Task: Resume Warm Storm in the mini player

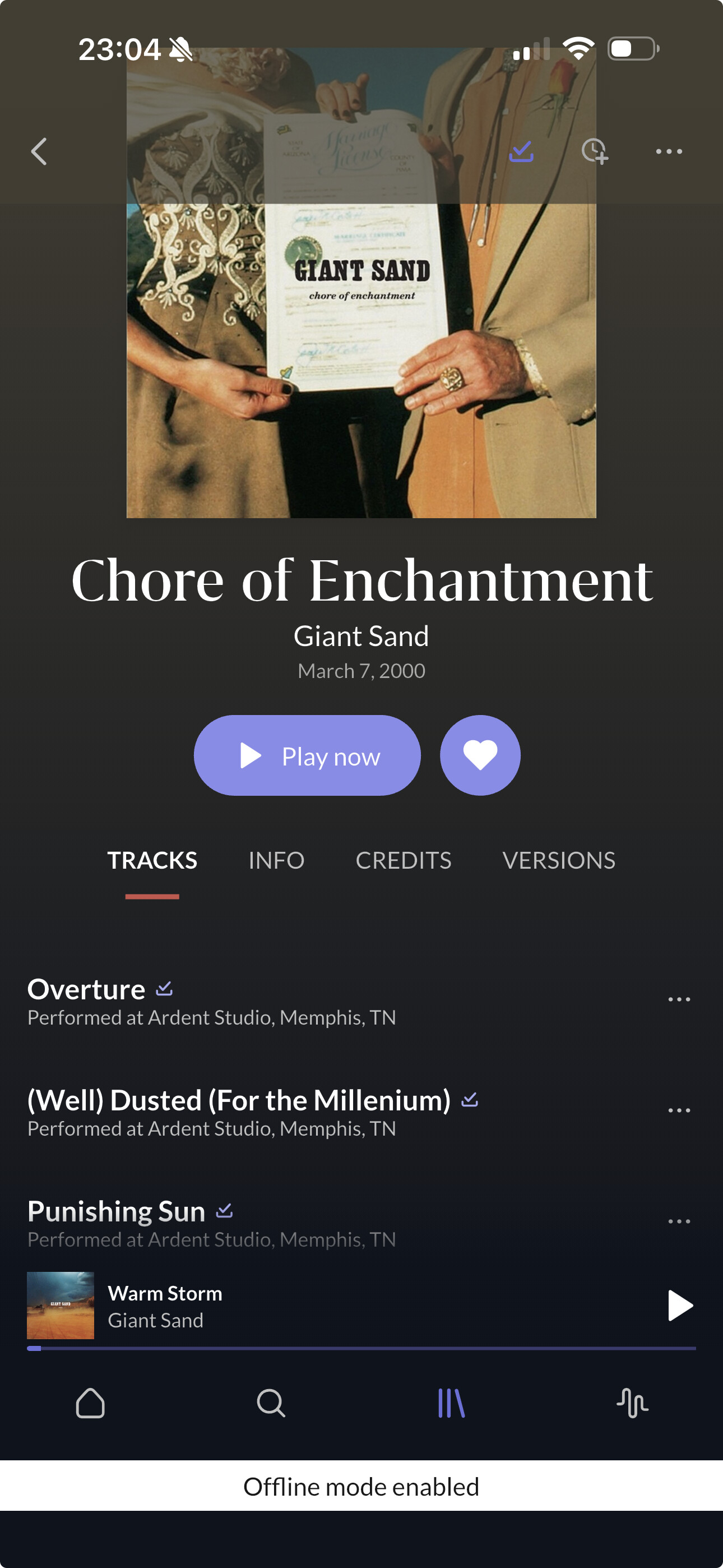Action: (x=680, y=1305)
